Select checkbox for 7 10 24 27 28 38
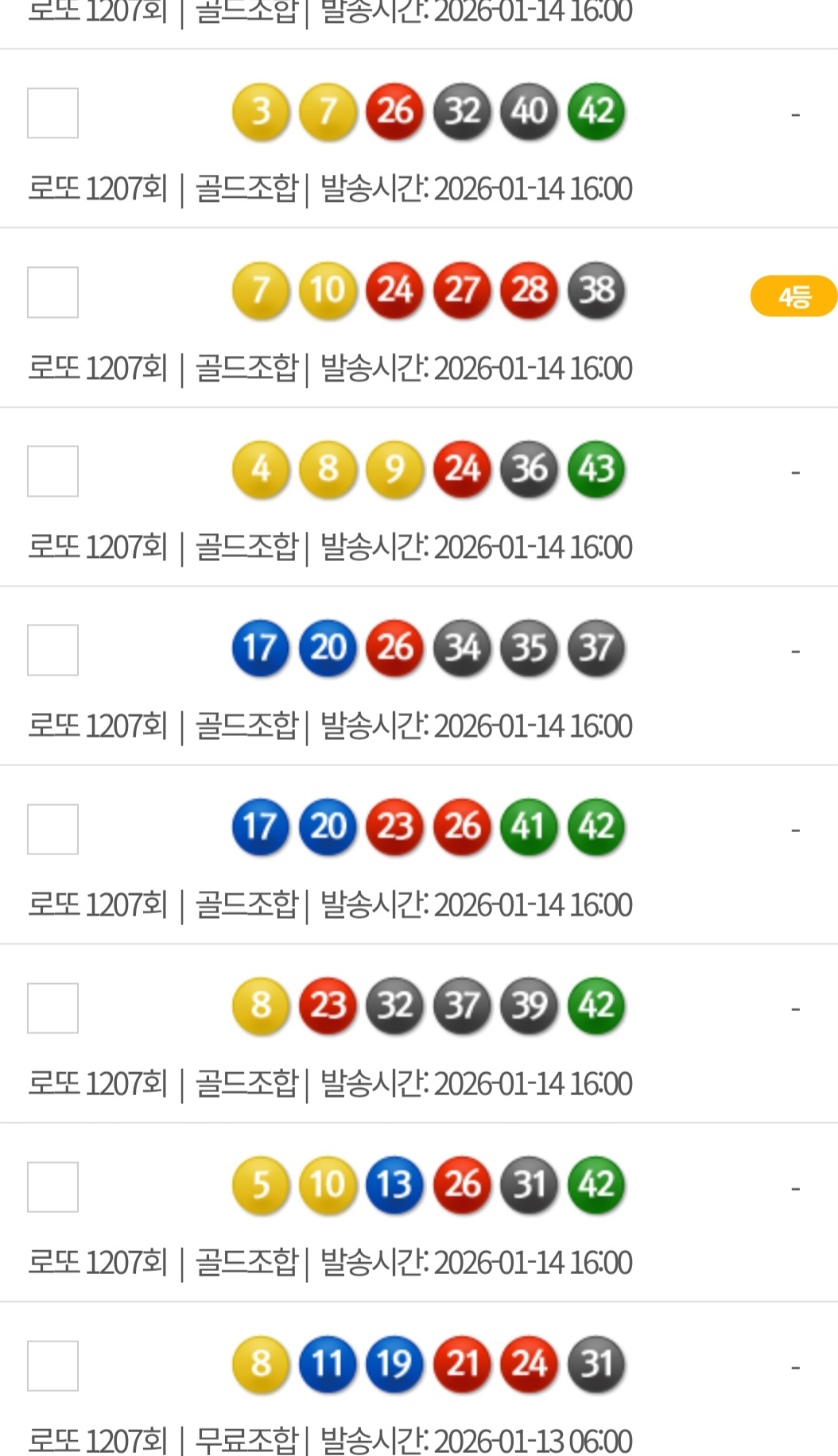Image resolution: width=838 pixels, height=1456 pixels. [x=52, y=292]
